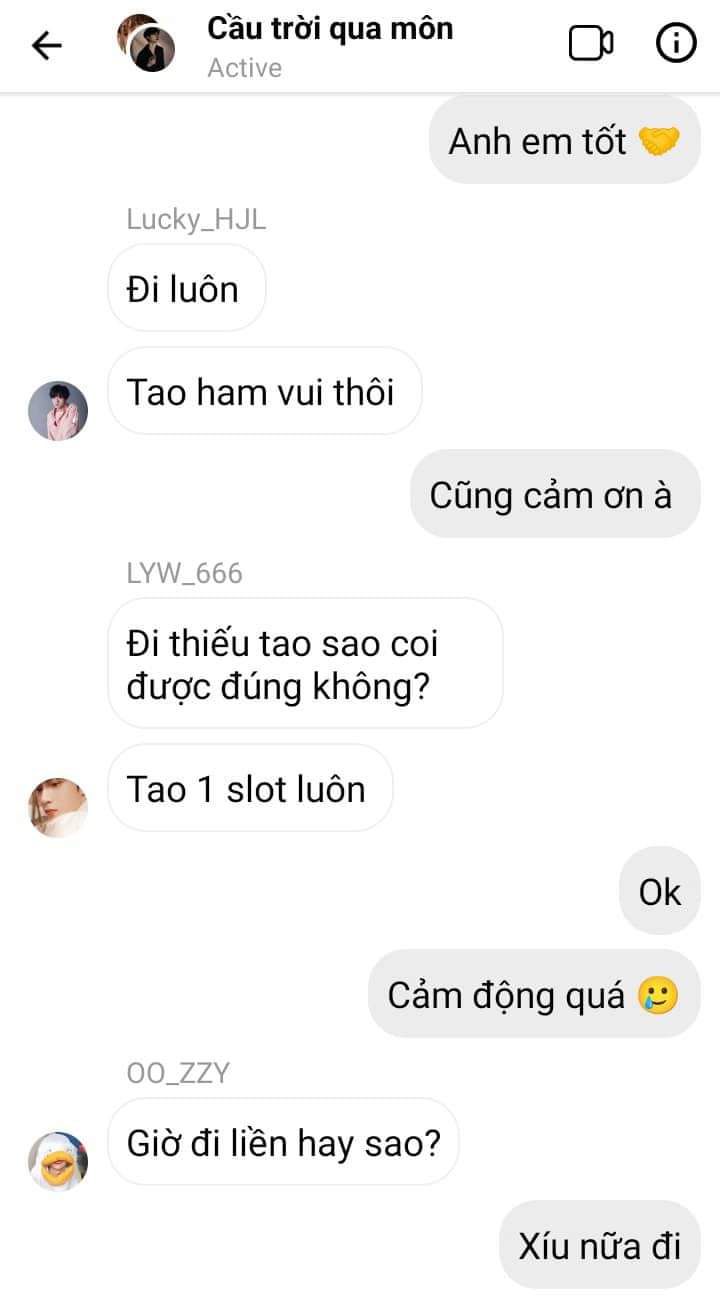Start a video call in this chat
The height and width of the screenshot is (1297, 720).
(x=590, y=44)
